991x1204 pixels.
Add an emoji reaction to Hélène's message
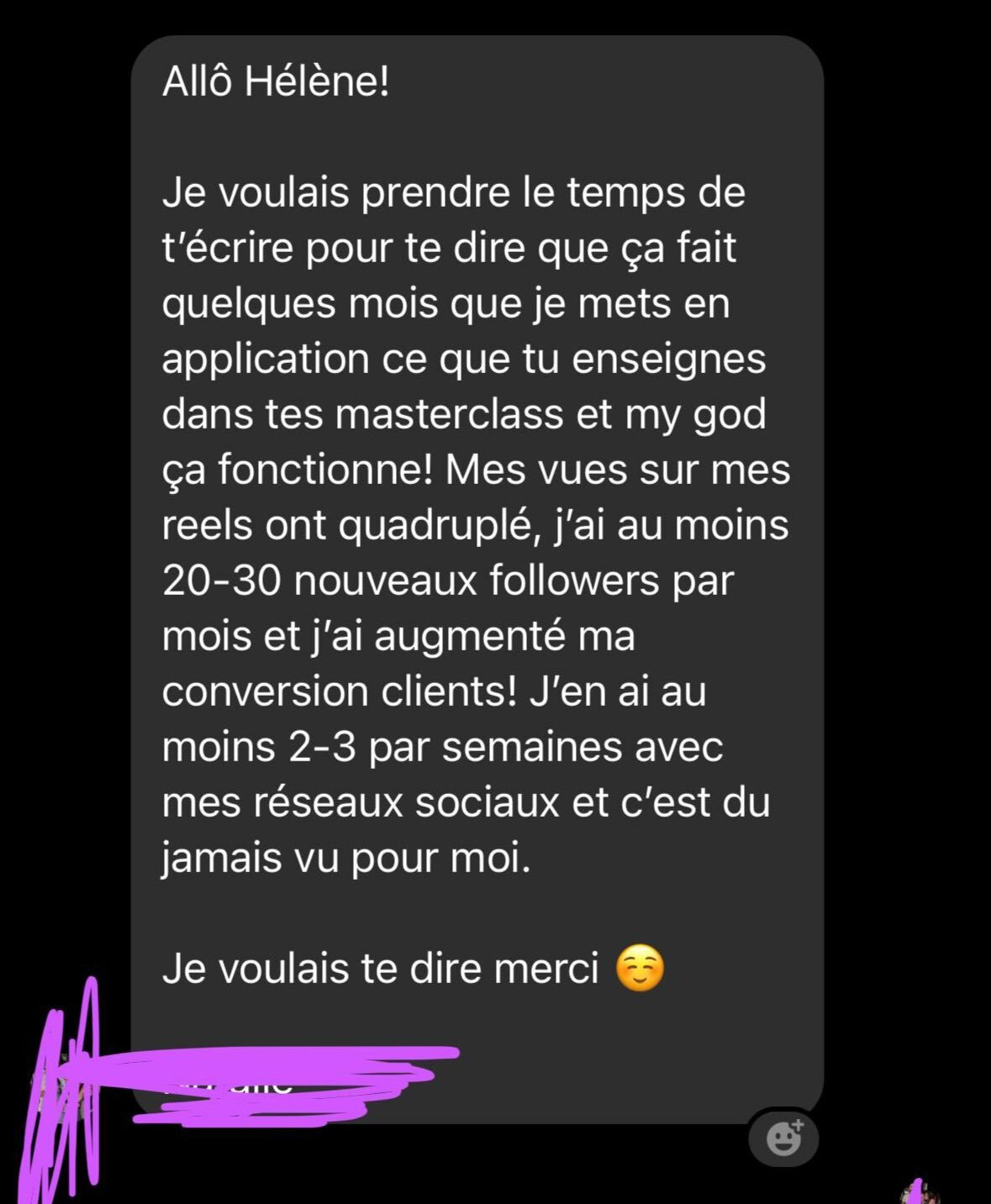(783, 1138)
